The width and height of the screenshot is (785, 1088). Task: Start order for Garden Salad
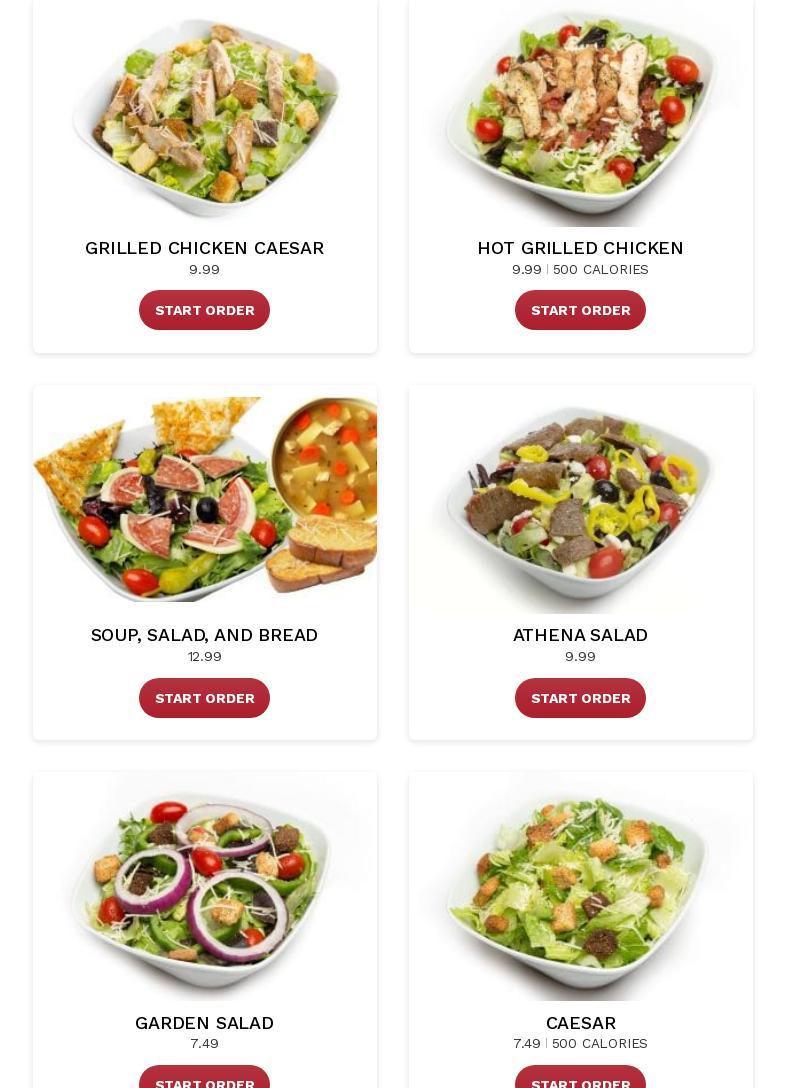tap(204, 1080)
